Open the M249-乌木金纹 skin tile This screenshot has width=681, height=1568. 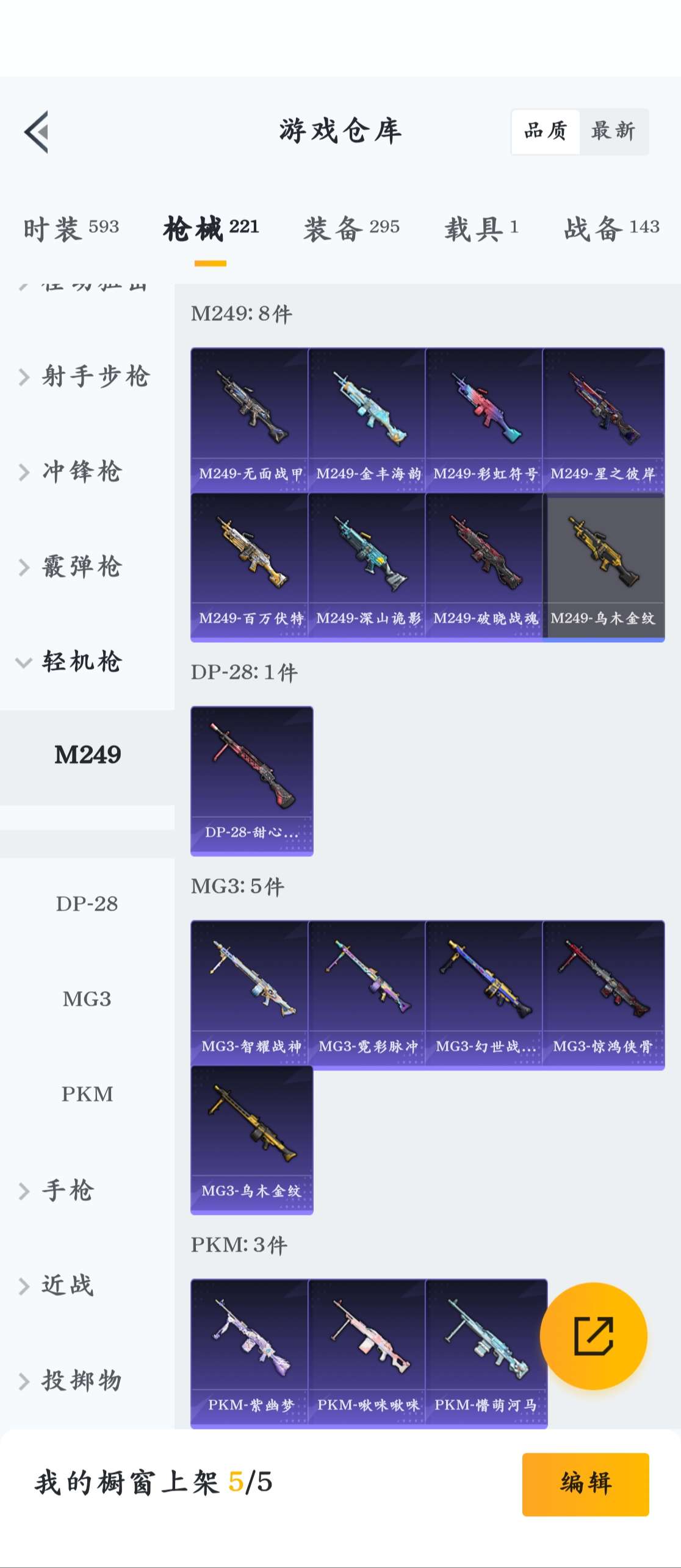pyautogui.click(x=604, y=565)
